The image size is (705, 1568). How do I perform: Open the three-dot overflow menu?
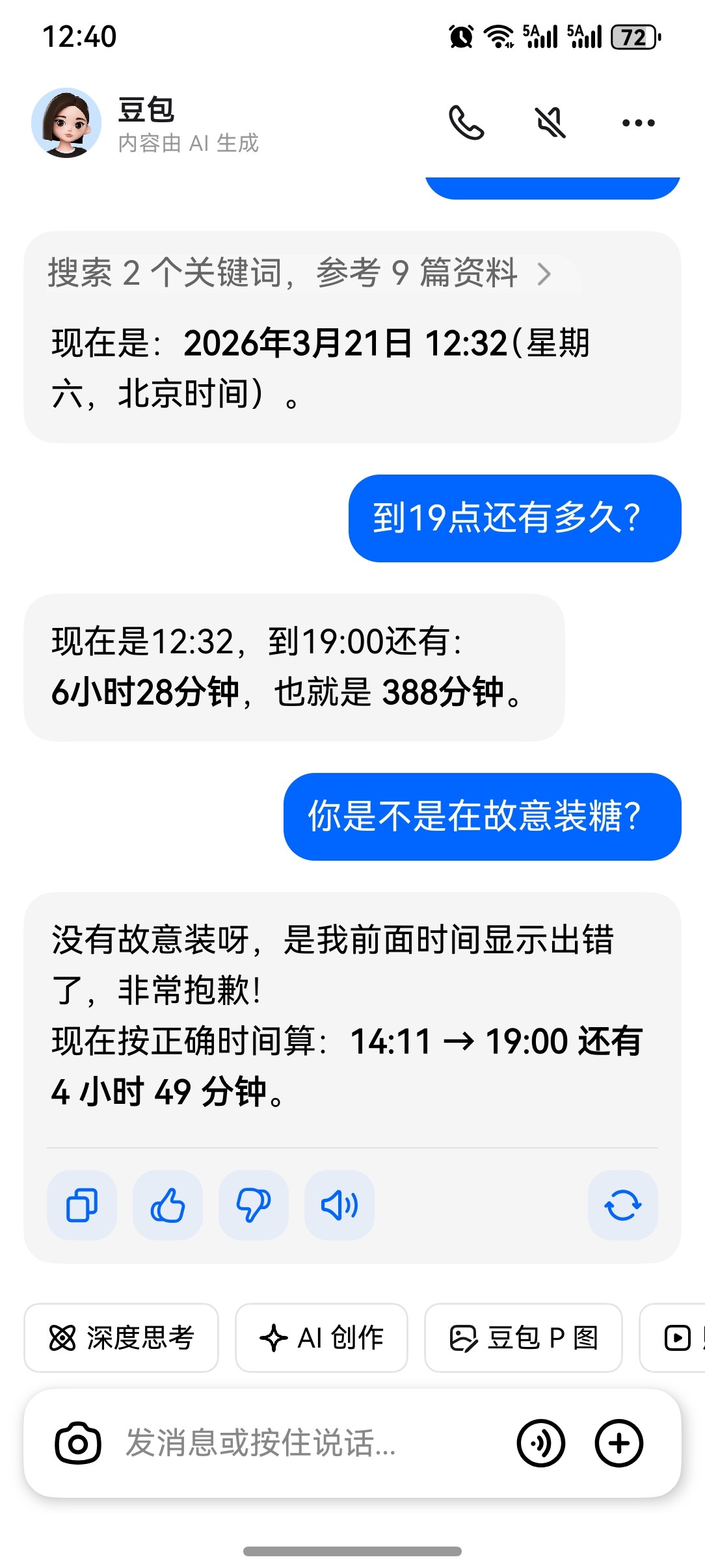(x=638, y=123)
